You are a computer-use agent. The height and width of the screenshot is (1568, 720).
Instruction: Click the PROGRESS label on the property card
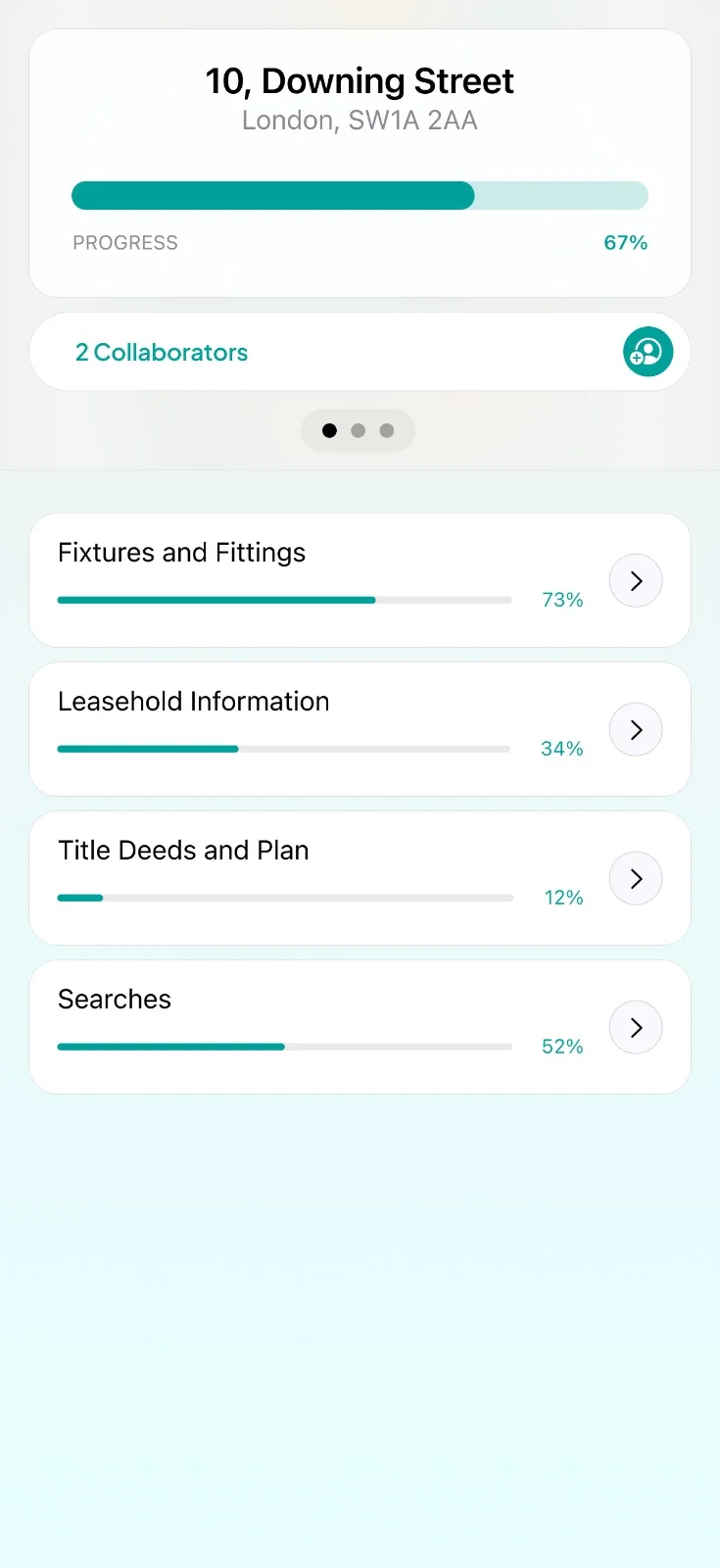[125, 242]
